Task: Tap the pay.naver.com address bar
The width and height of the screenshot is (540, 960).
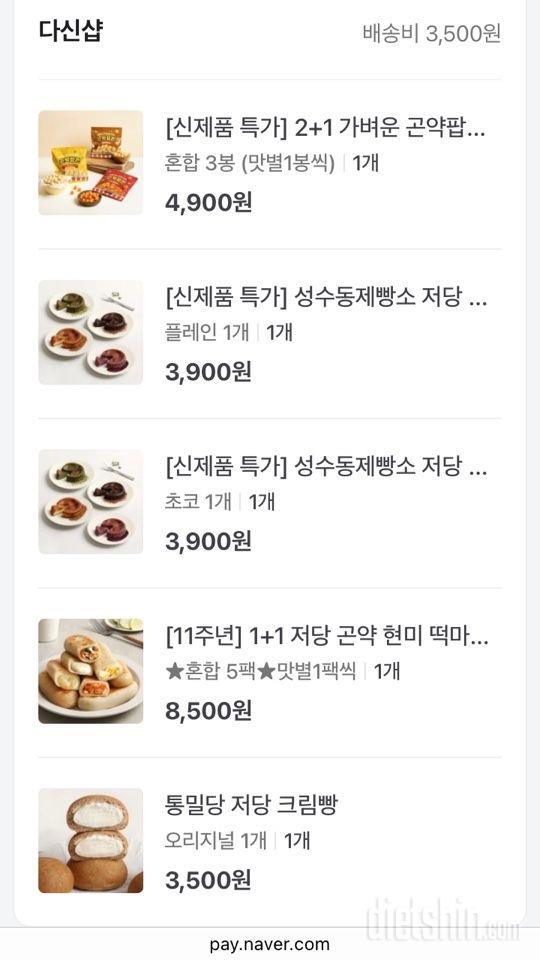Action: pos(269,945)
